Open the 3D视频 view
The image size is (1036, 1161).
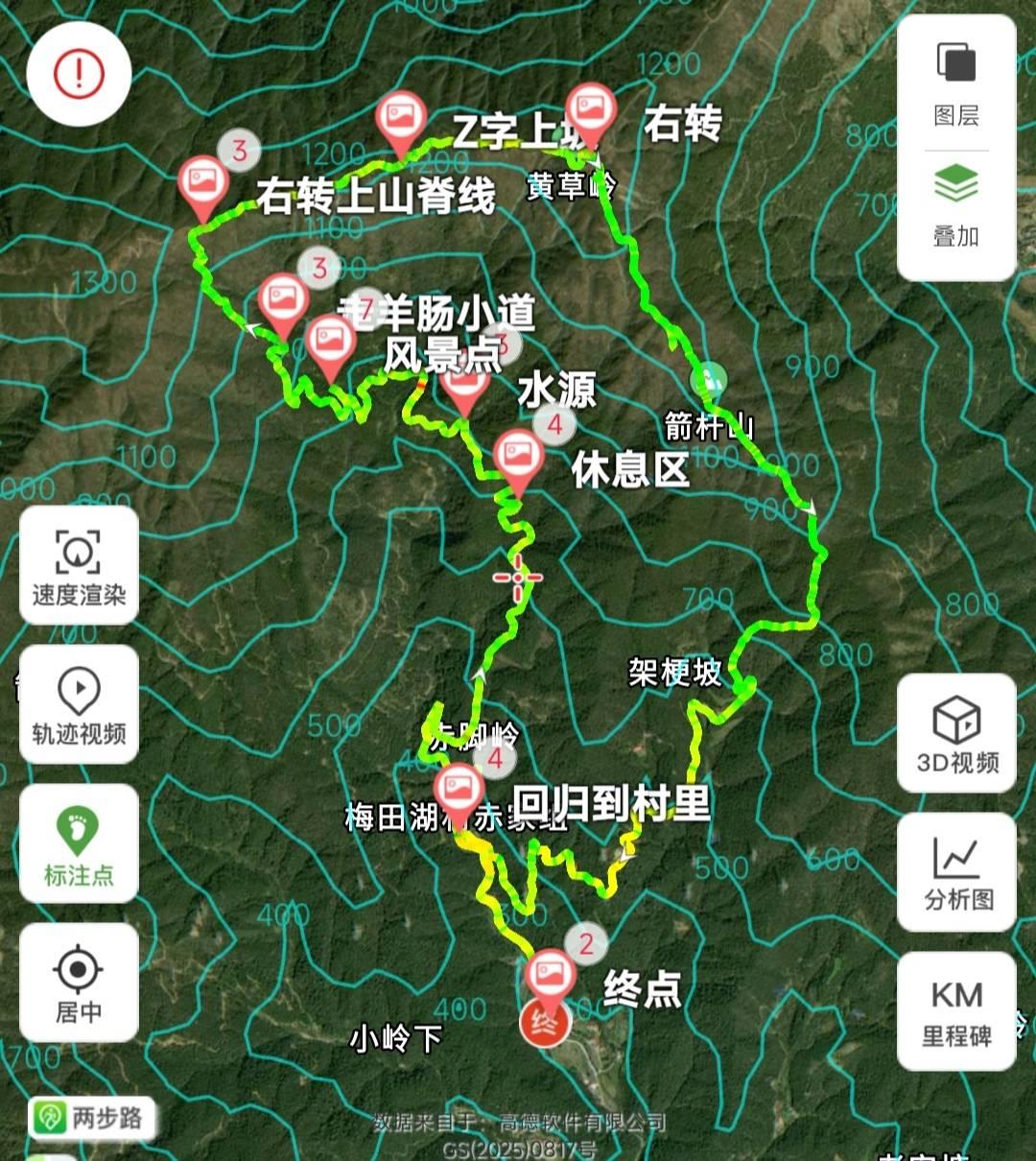pos(956,733)
